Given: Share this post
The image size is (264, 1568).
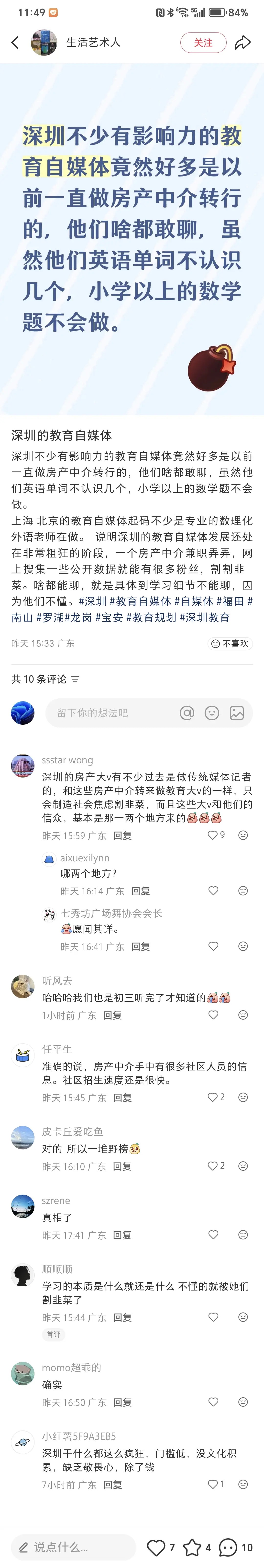Looking at the screenshot, I should [x=243, y=43].
